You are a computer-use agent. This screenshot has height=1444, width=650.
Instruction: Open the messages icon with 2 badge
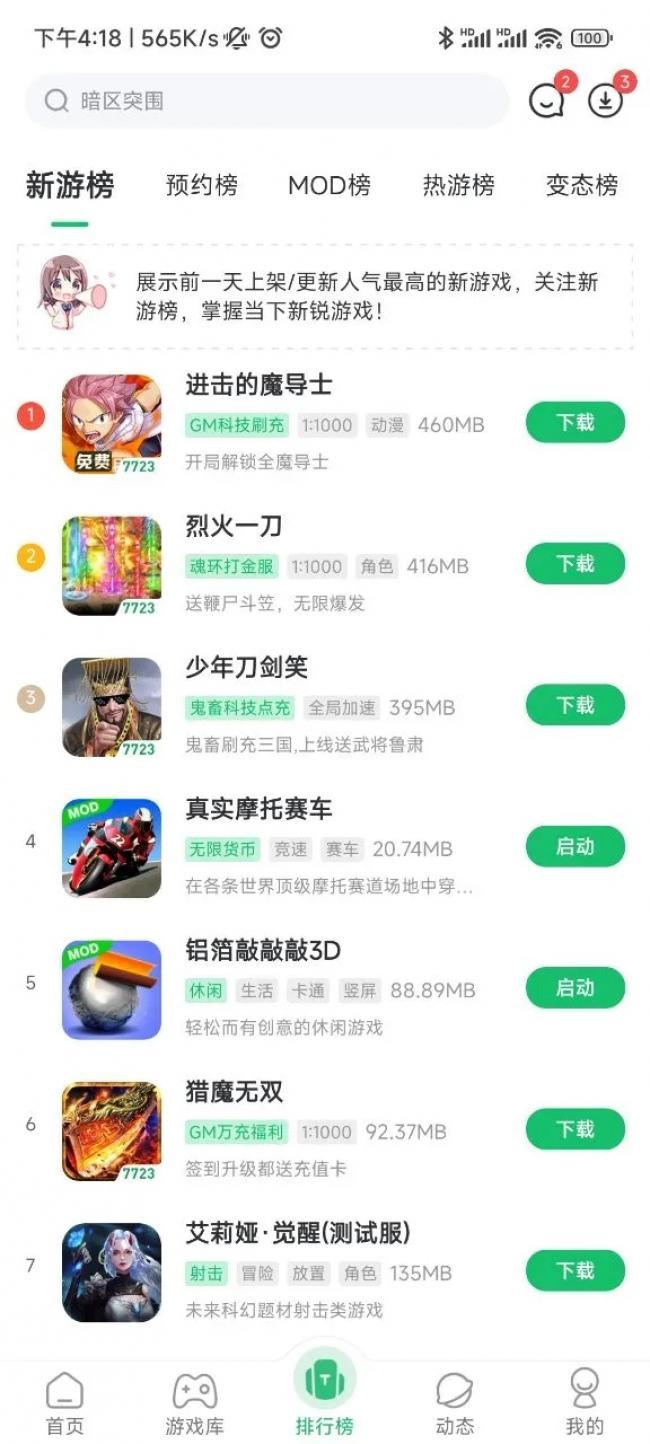click(547, 101)
